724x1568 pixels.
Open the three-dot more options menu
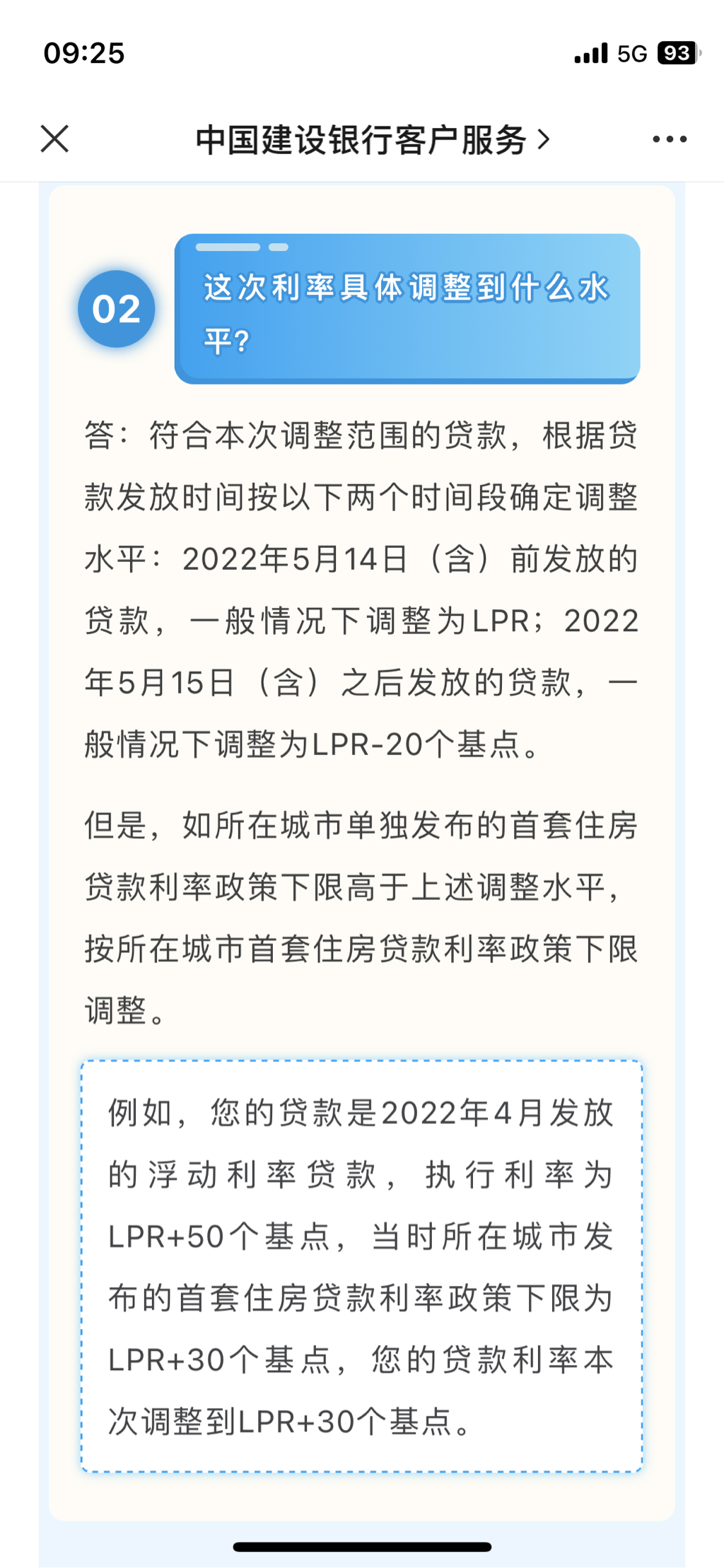669,139
